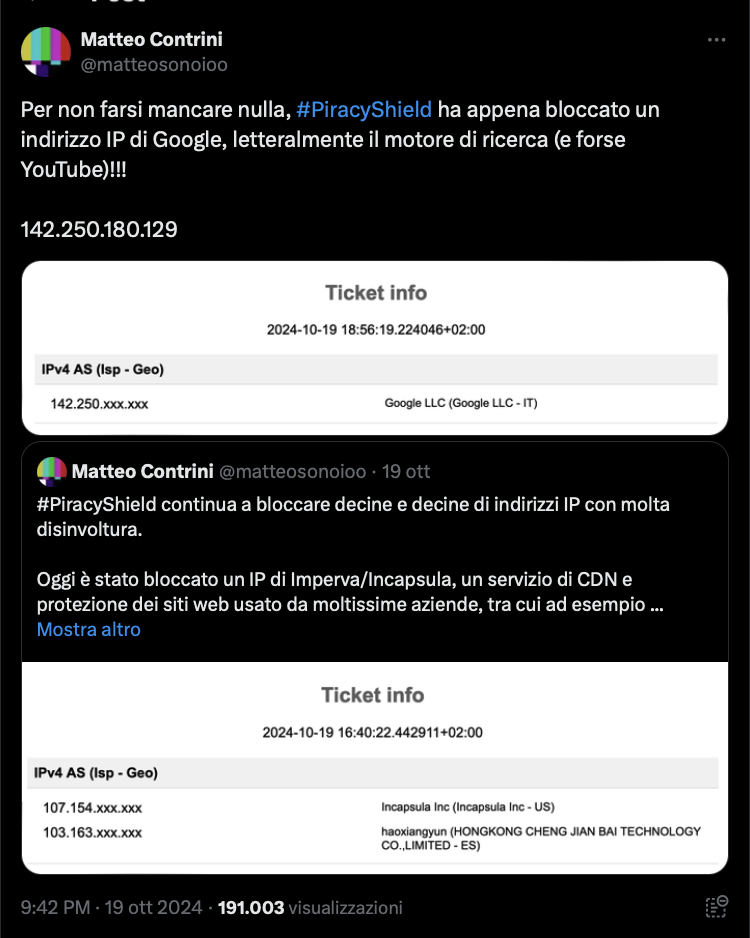
Task: Select the engagement icon at bottom right
Action: pyautogui.click(x=716, y=905)
